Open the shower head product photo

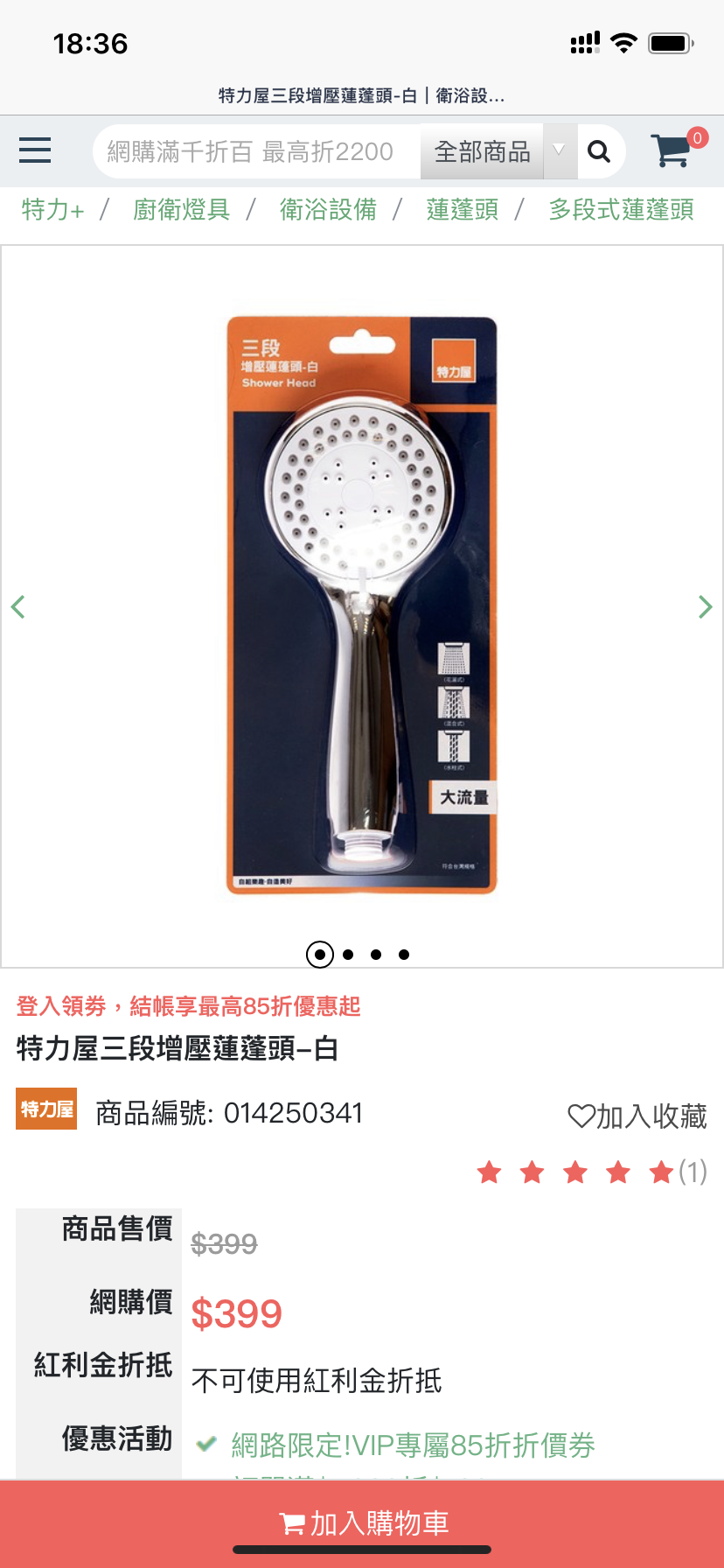point(361,605)
